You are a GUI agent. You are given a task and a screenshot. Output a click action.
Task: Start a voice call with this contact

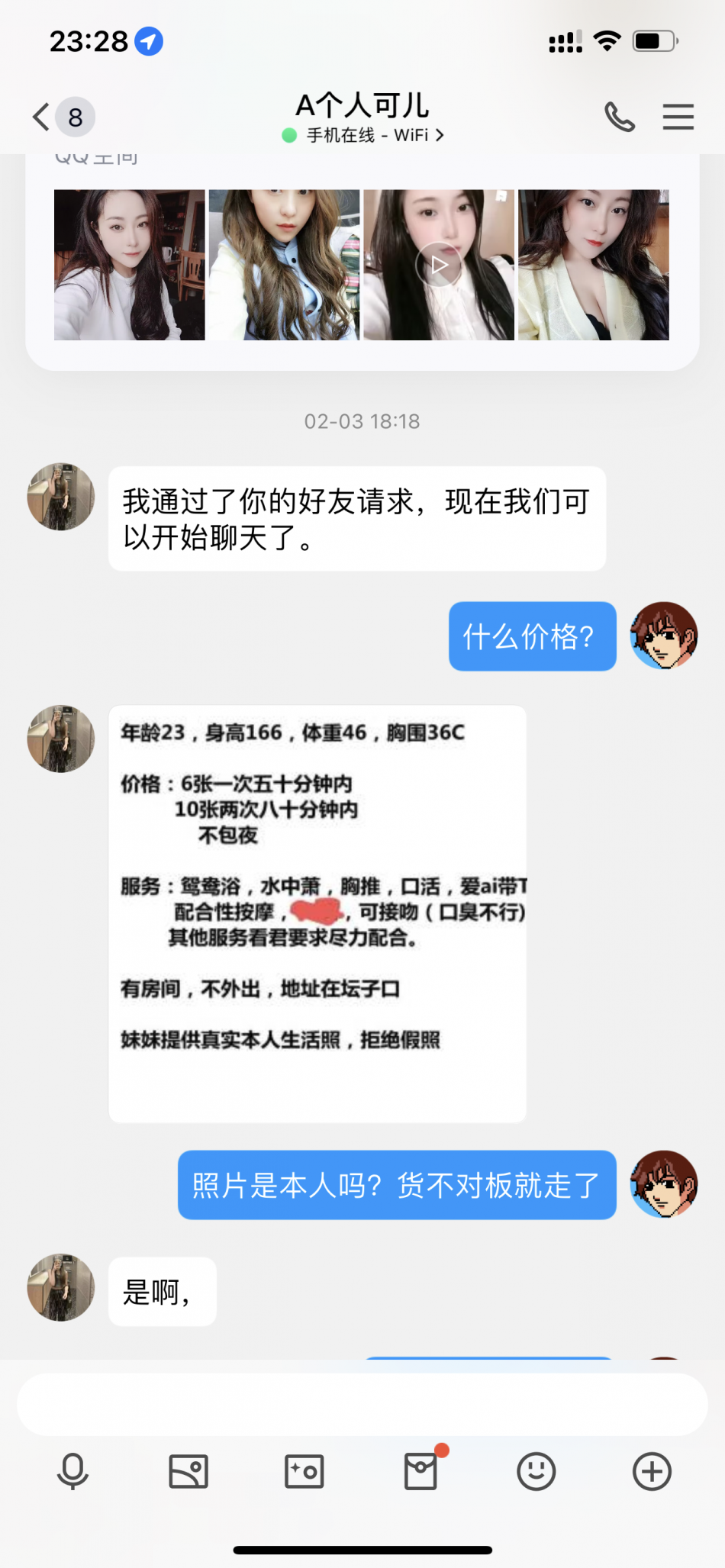(x=619, y=118)
